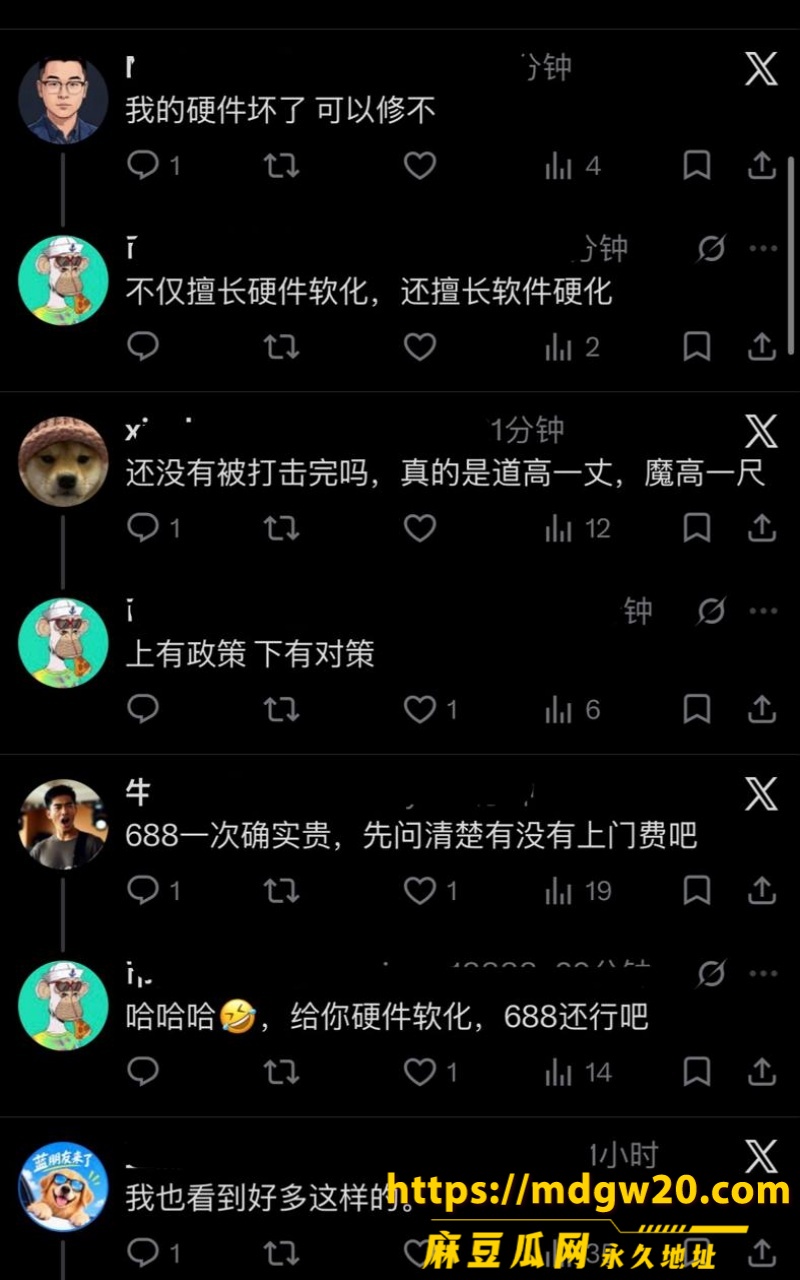This screenshot has height=1280, width=800.
Task: Bookmark the '我的硬件坏了 可以修不' reply
Action: (x=697, y=165)
